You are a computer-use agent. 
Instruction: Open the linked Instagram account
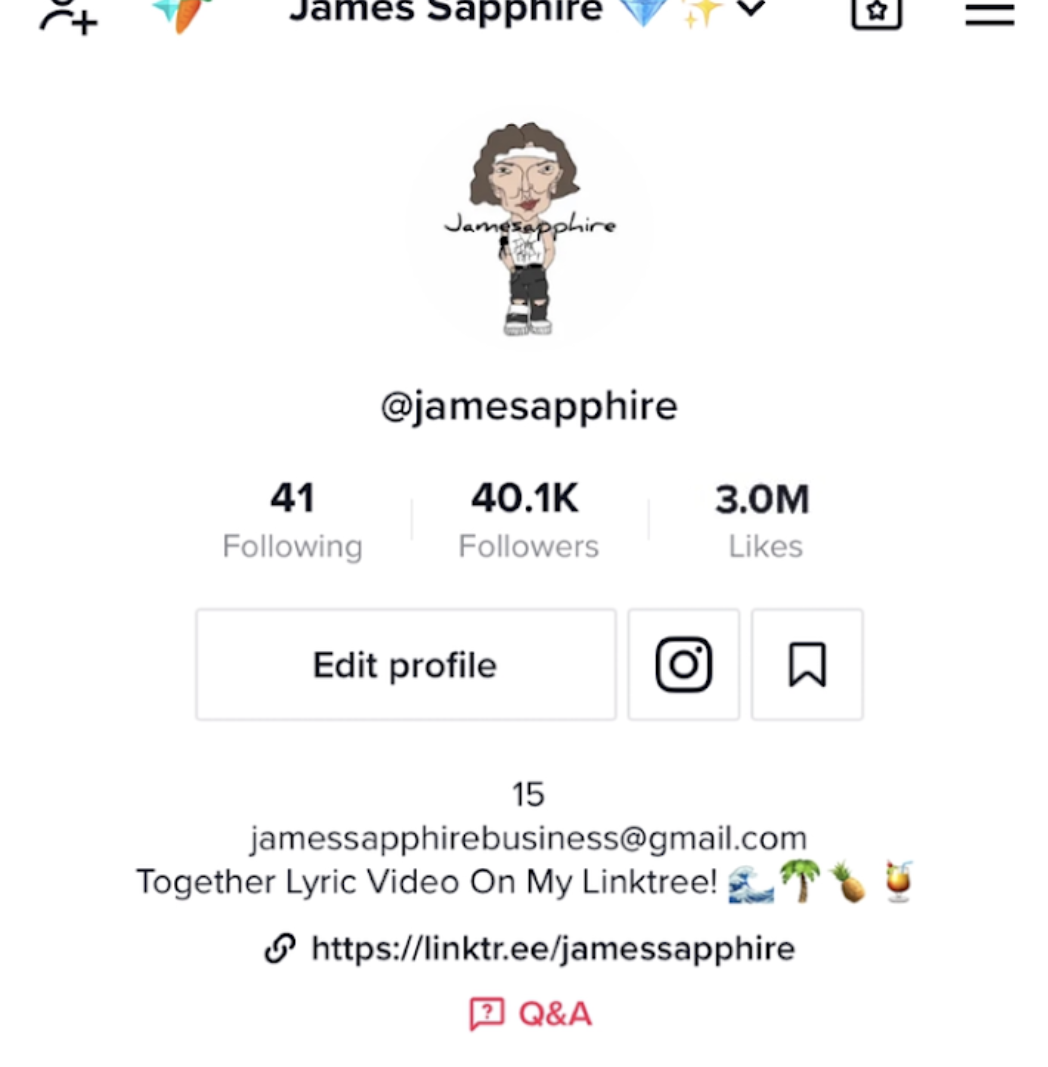pos(684,665)
